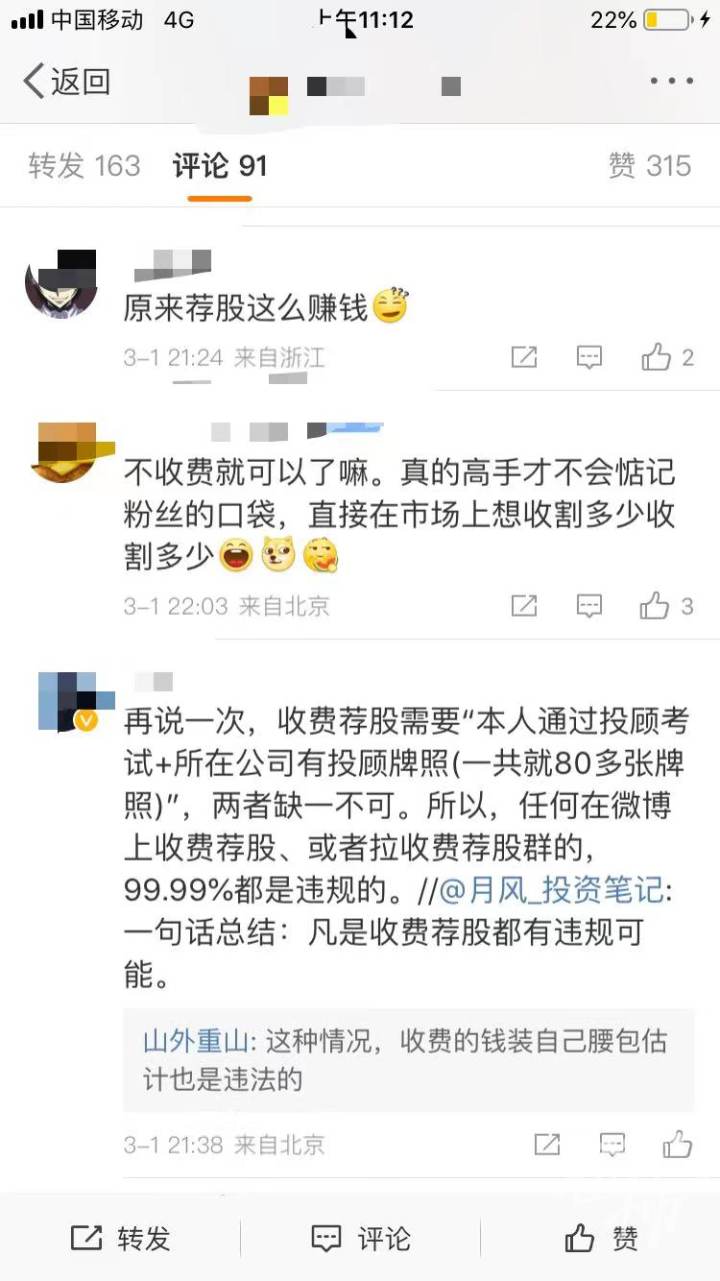
Task: Reply to the comment 原来荐股这么赚钱
Action: point(589,357)
